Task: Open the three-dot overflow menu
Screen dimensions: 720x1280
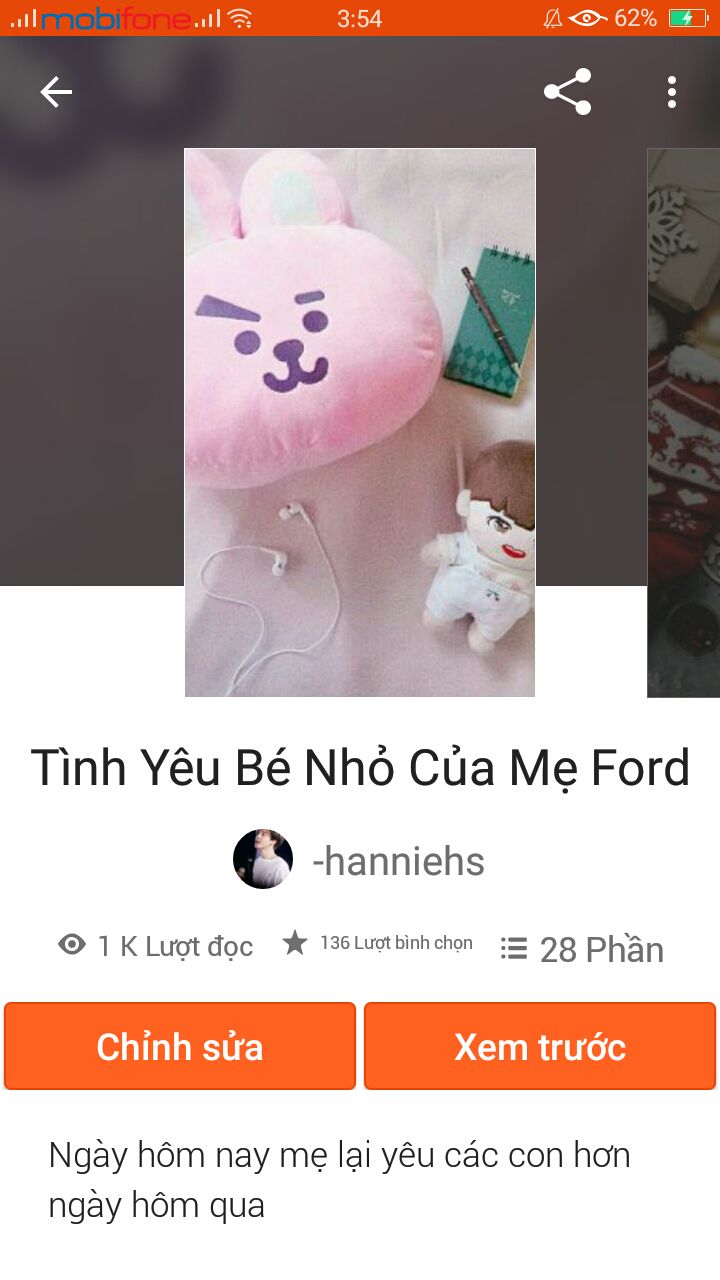Action: 672,92
